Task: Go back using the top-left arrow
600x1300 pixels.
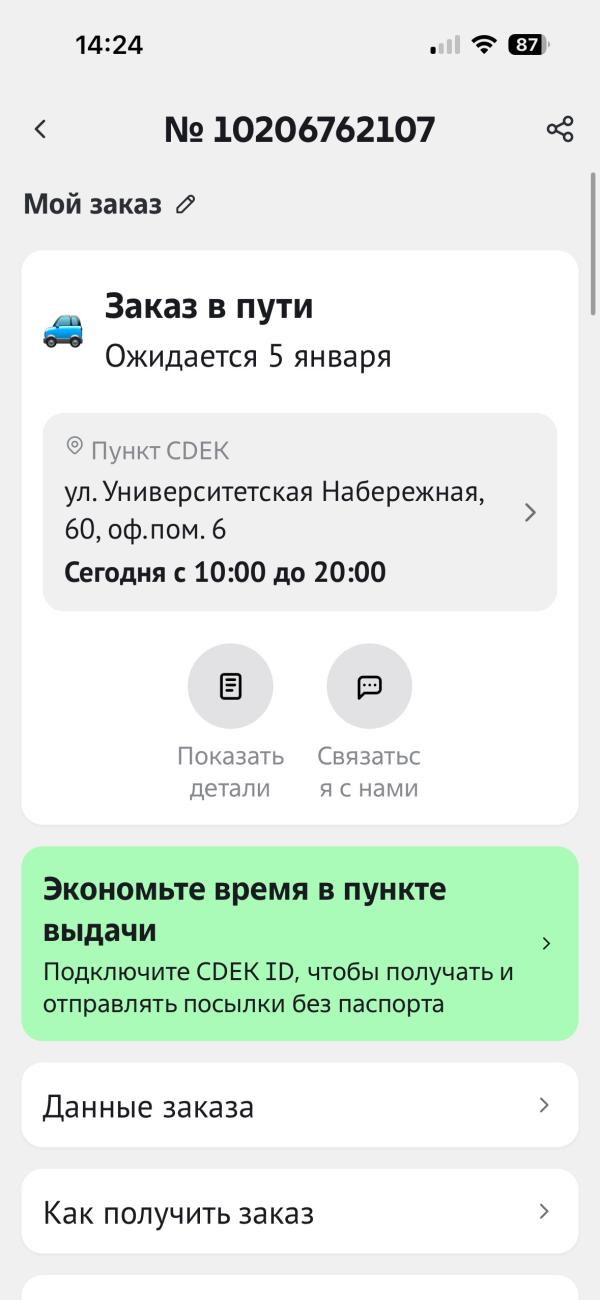Action: coord(40,129)
